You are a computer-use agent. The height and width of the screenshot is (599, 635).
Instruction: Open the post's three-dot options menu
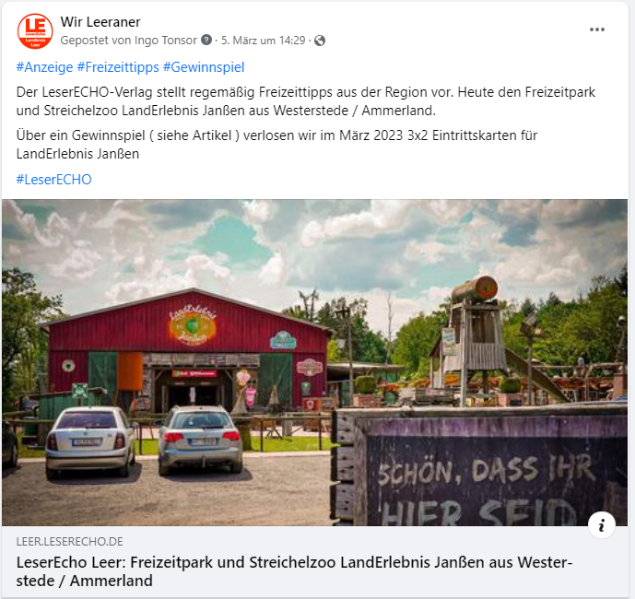(x=597, y=30)
